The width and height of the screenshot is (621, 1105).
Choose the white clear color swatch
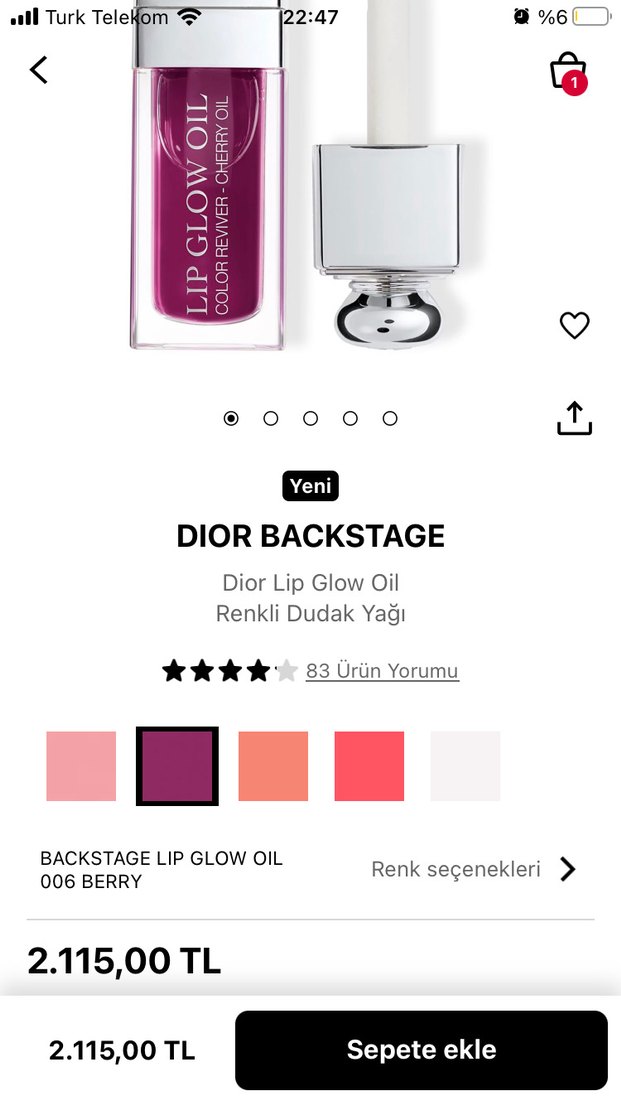click(465, 766)
